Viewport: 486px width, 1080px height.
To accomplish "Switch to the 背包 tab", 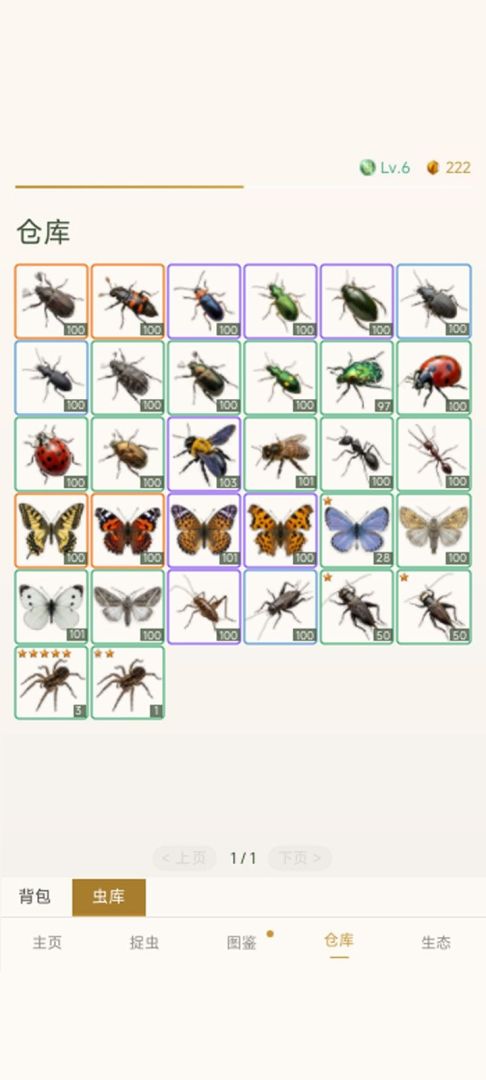I will (35, 897).
